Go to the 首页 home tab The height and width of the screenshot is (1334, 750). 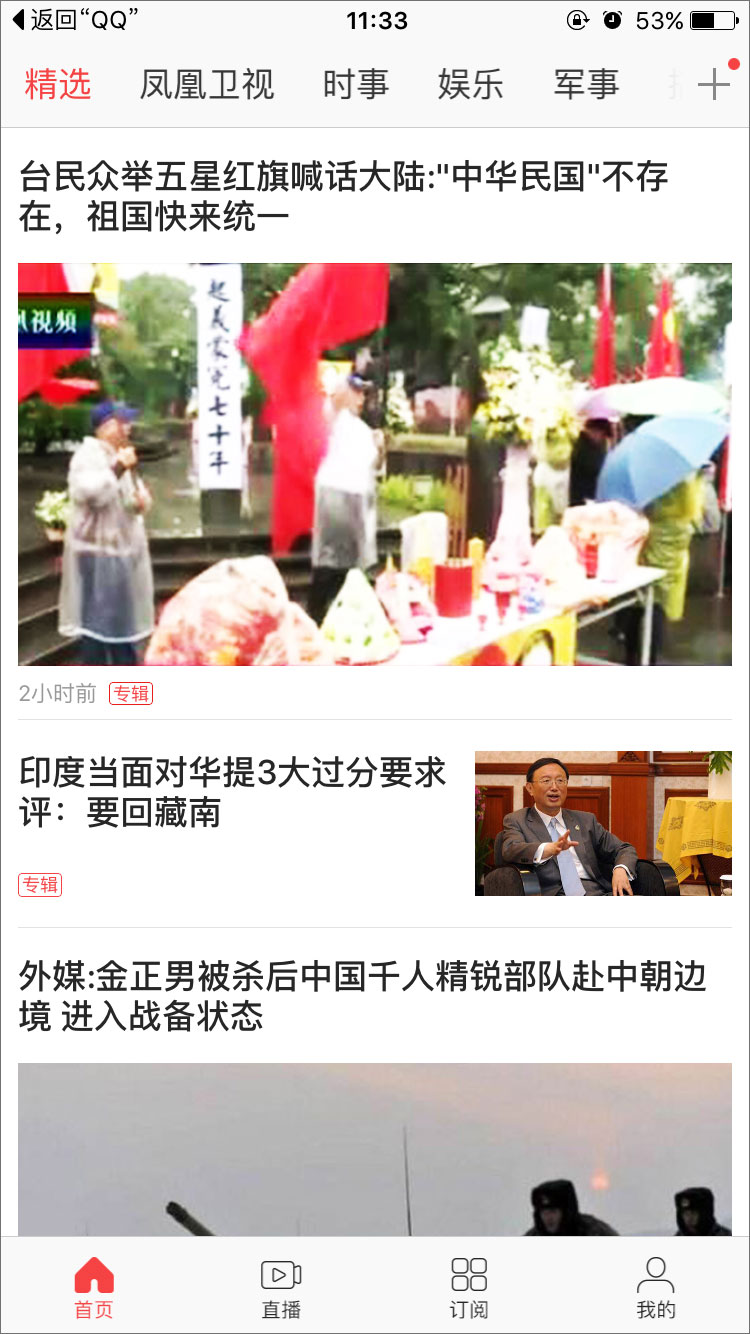[x=94, y=1288]
